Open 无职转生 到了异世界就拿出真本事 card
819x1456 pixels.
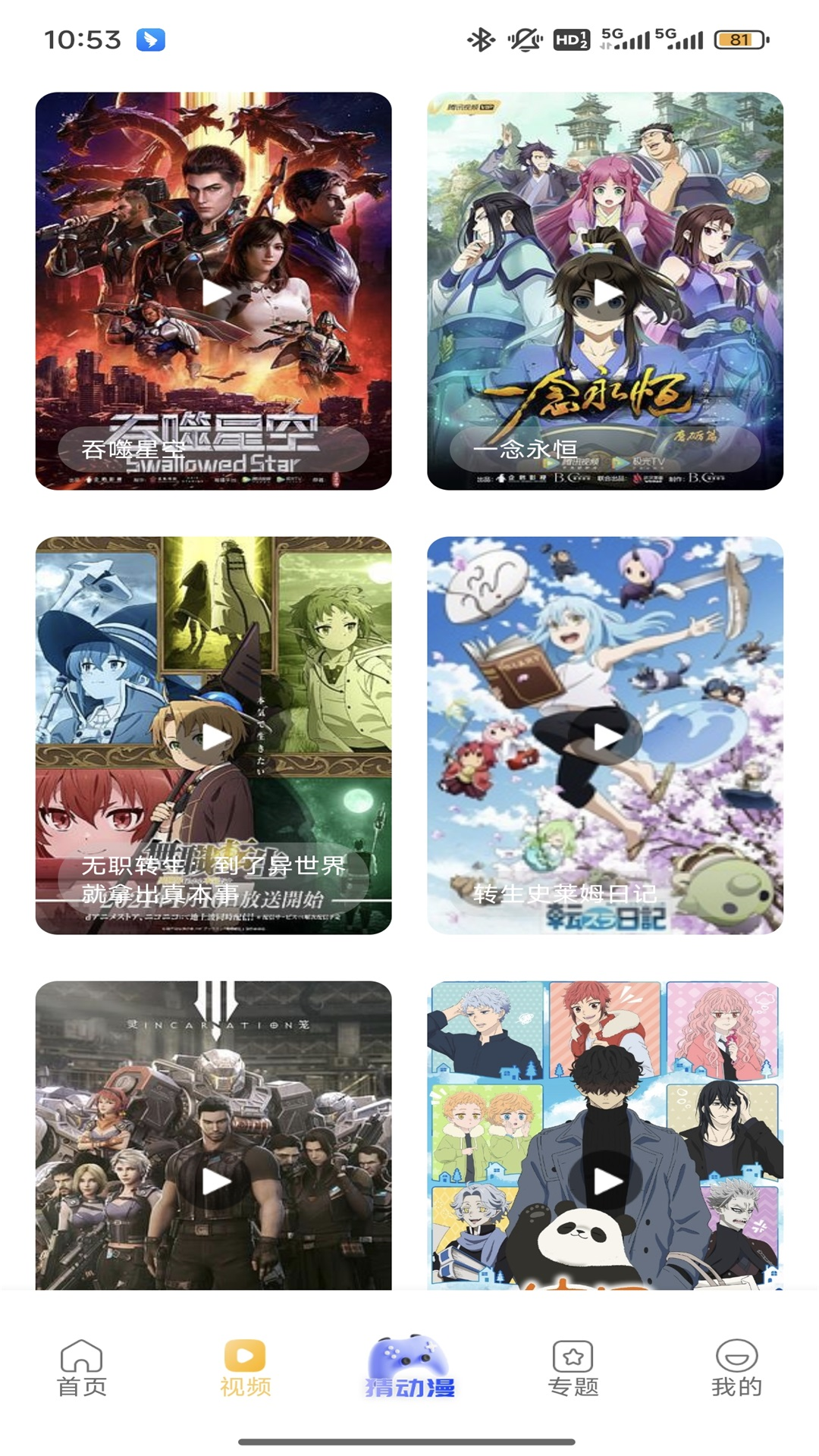213,735
